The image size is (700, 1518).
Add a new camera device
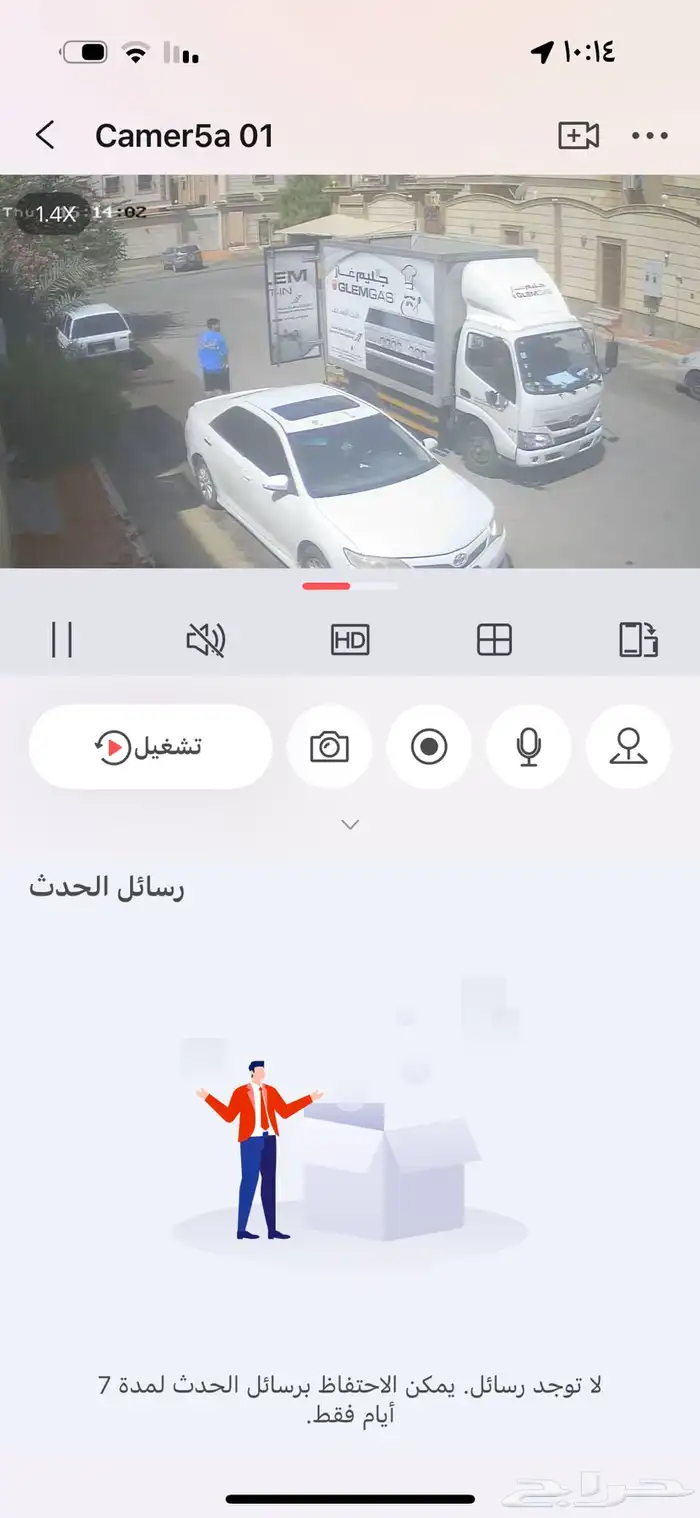(578, 136)
